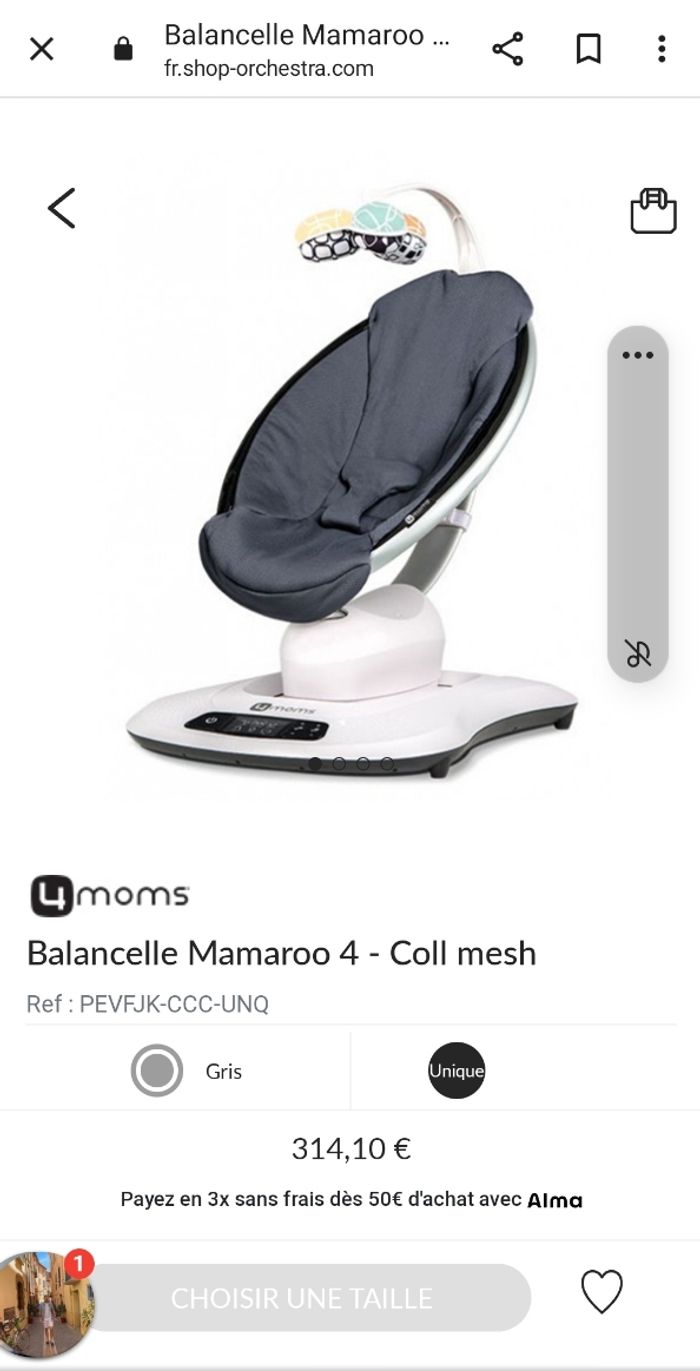Bookmark this page in the browser

click(588, 49)
